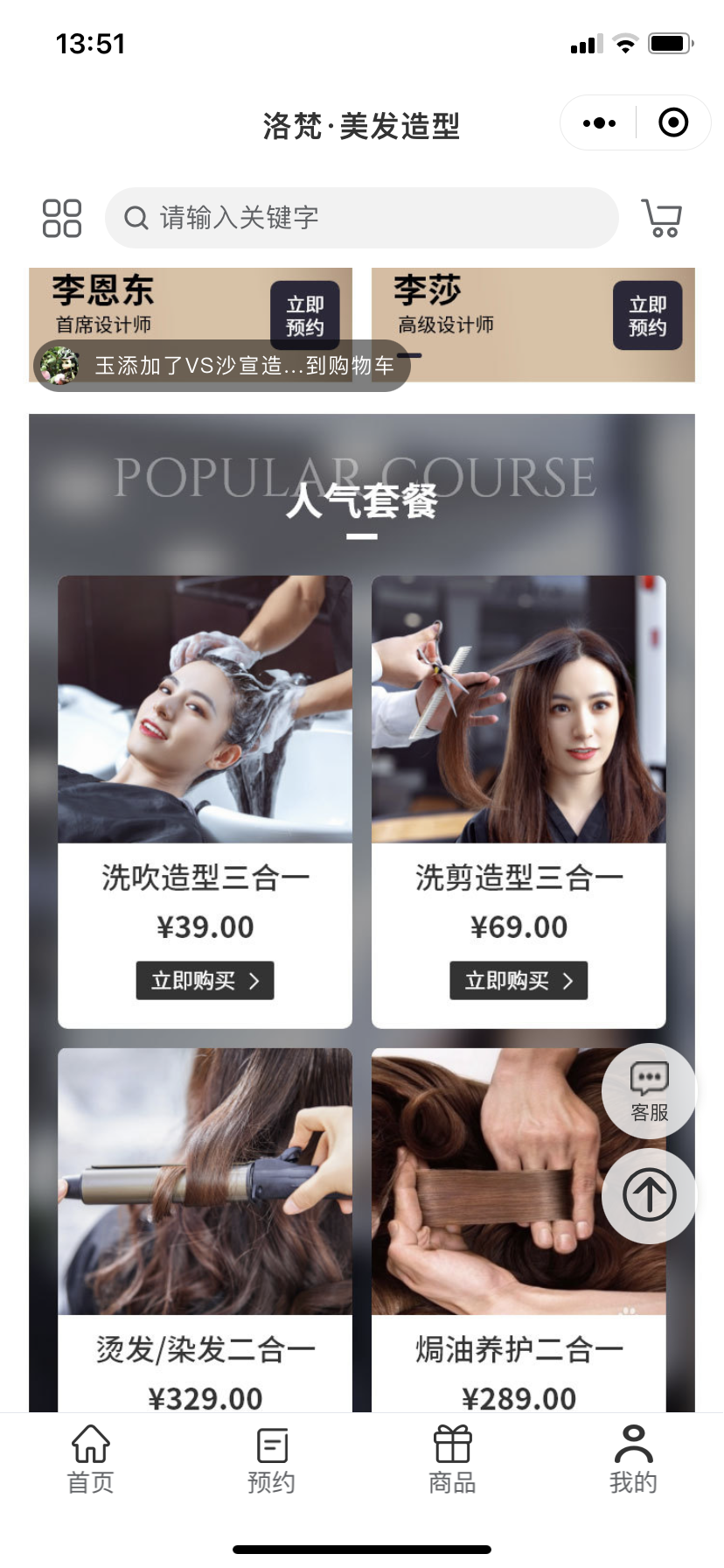724x1568 pixels.
Task: Switch to the 我的 tab
Action: [633, 1459]
